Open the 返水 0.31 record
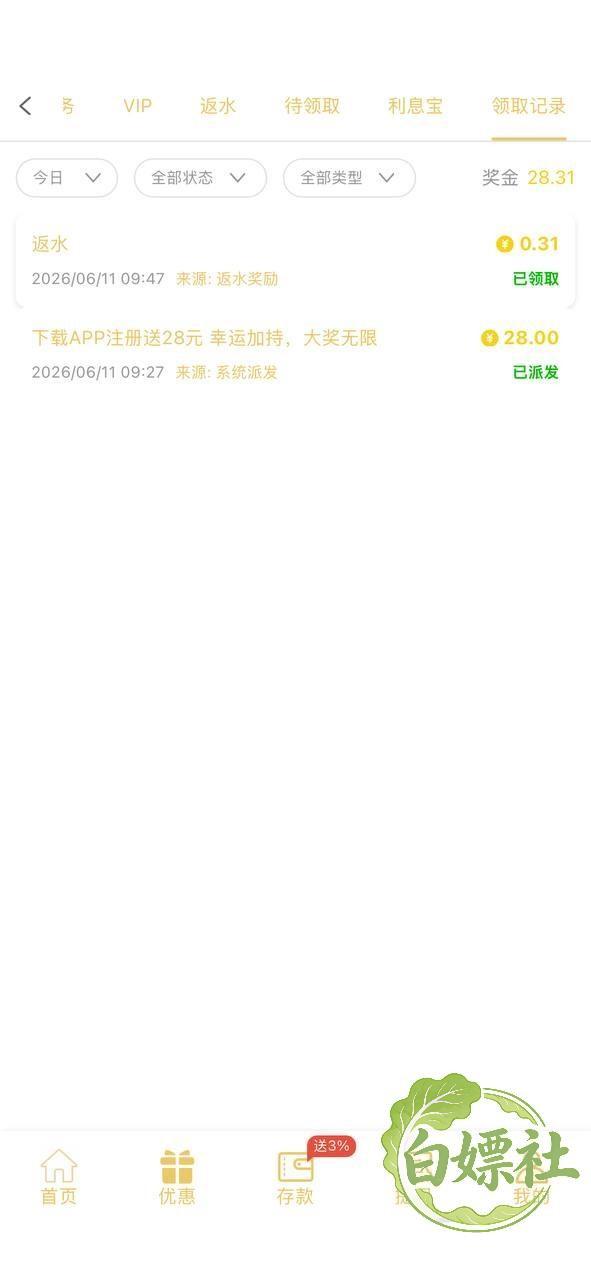 (295, 261)
